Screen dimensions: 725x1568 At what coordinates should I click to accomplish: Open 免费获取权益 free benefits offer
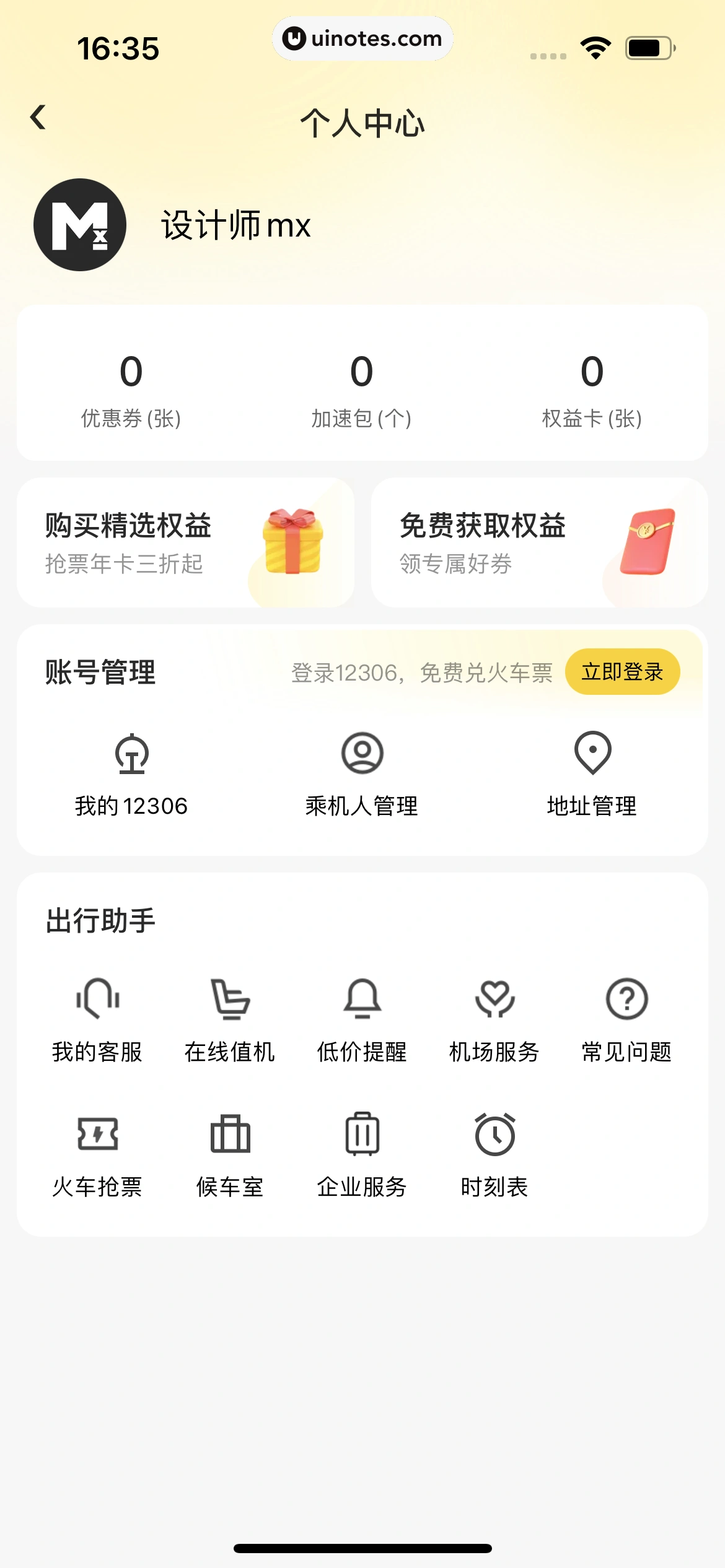tap(538, 541)
